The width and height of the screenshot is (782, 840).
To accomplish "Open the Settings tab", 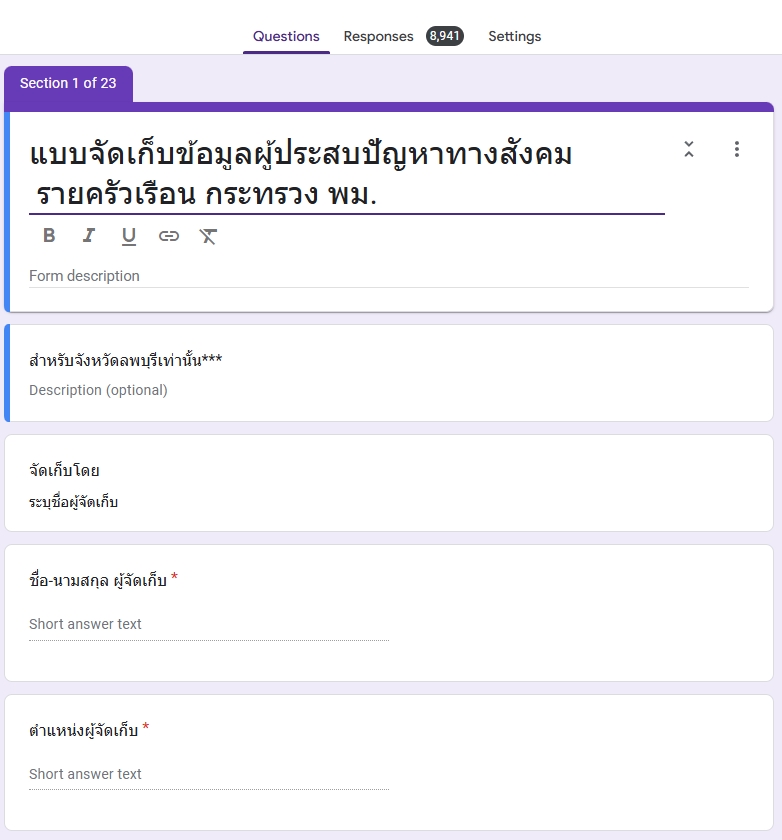I will click(x=514, y=36).
